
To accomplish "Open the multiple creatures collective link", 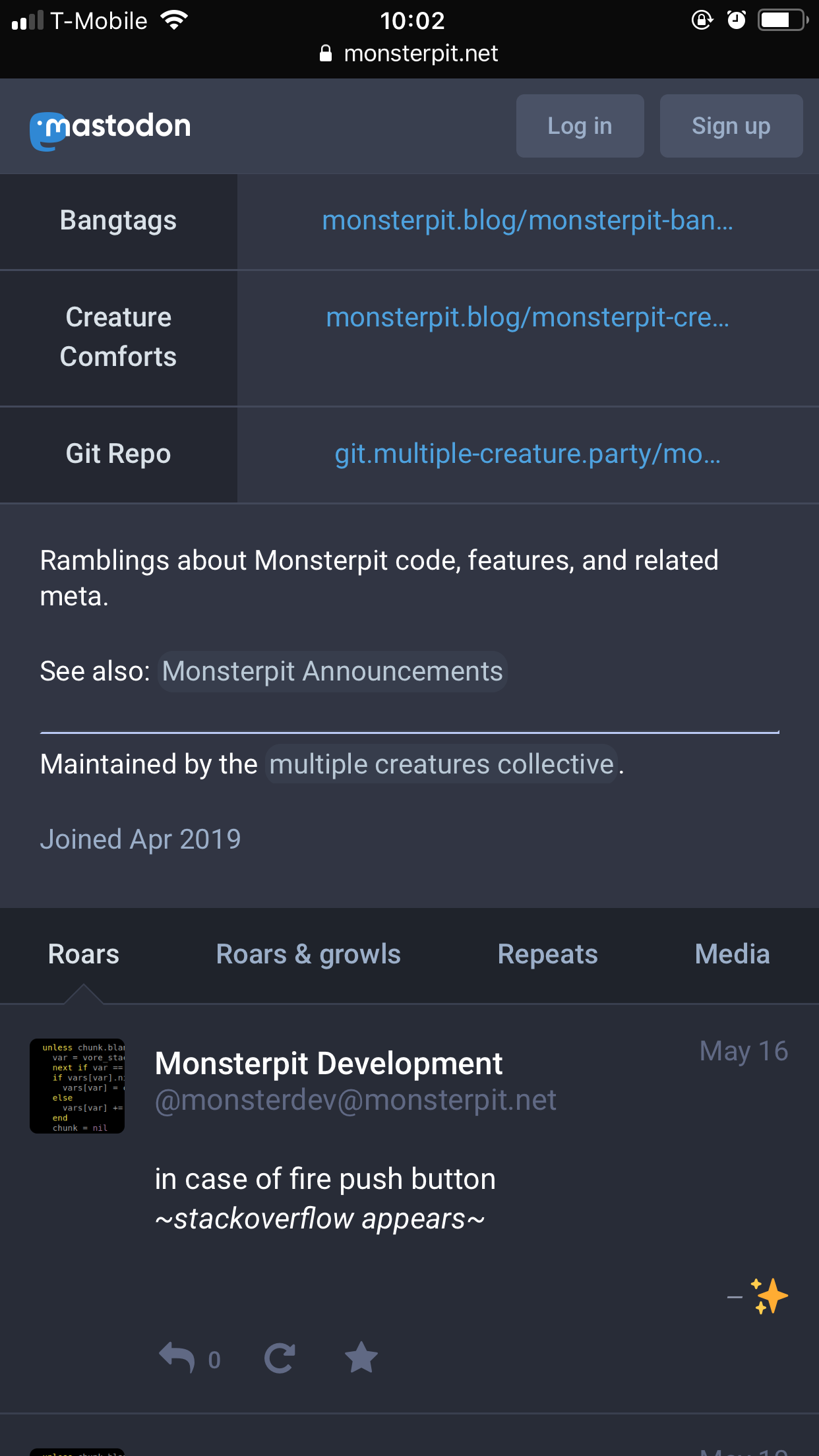I will point(441,764).
